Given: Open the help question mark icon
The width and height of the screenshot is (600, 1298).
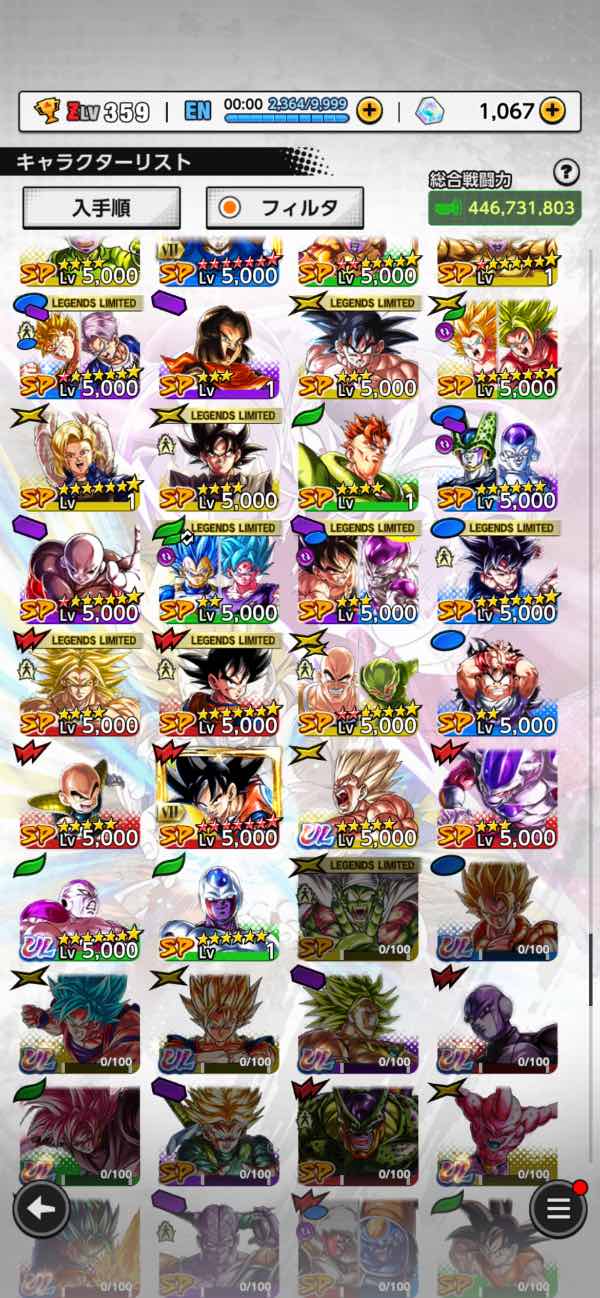Looking at the screenshot, I should (x=567, y=171).
